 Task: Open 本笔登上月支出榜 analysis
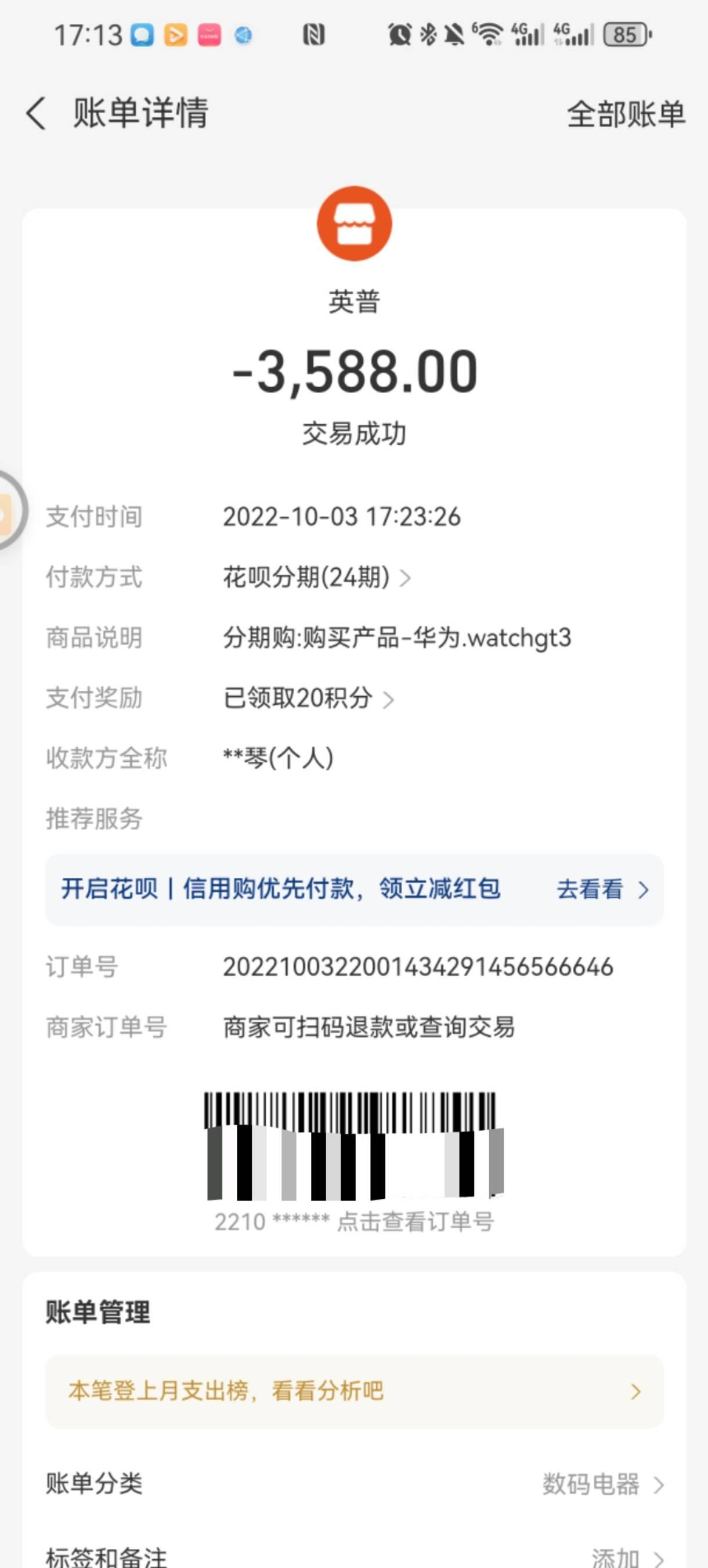coord(354,1391)
